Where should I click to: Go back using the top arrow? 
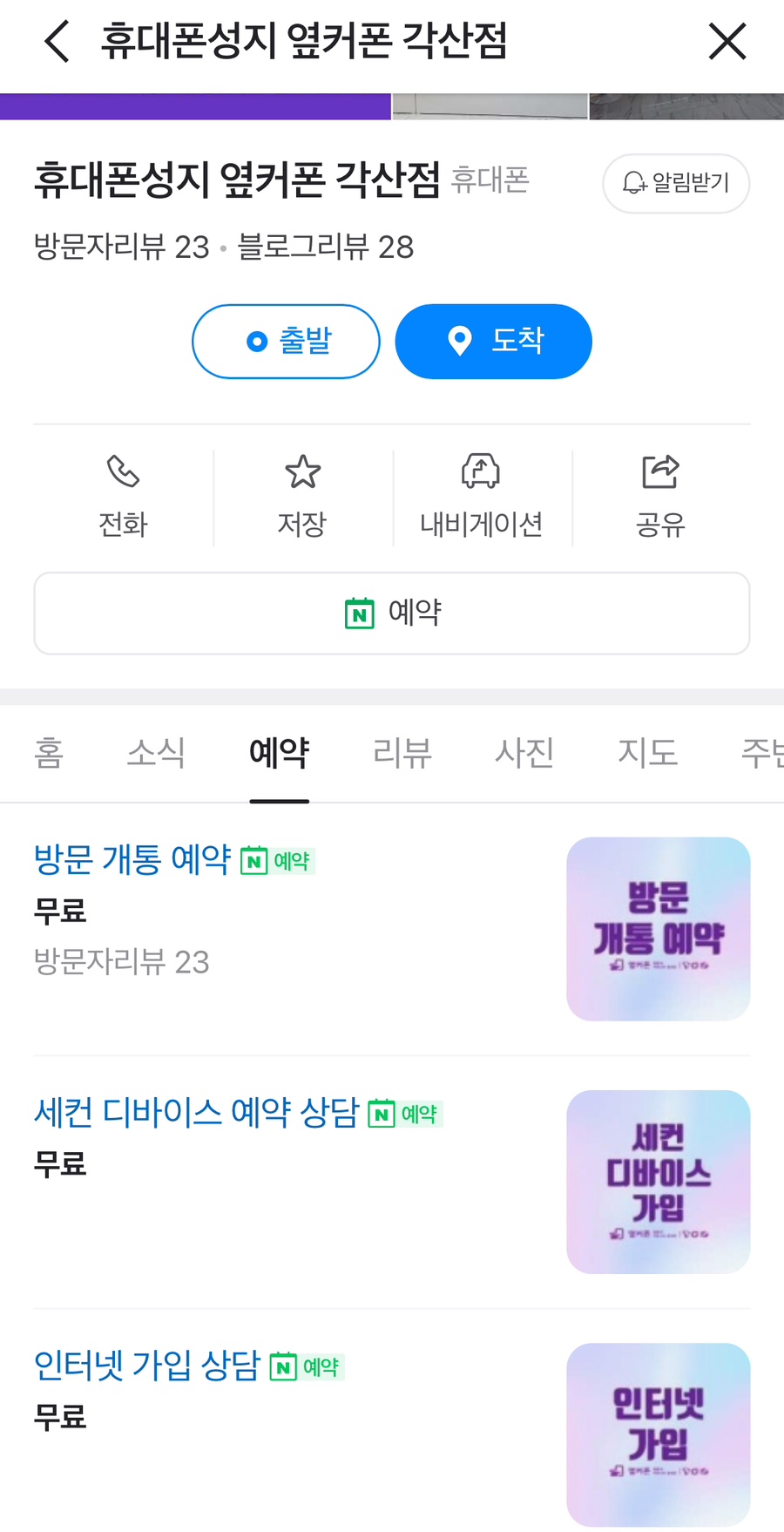pyautogui.click(x=57, y=42)
